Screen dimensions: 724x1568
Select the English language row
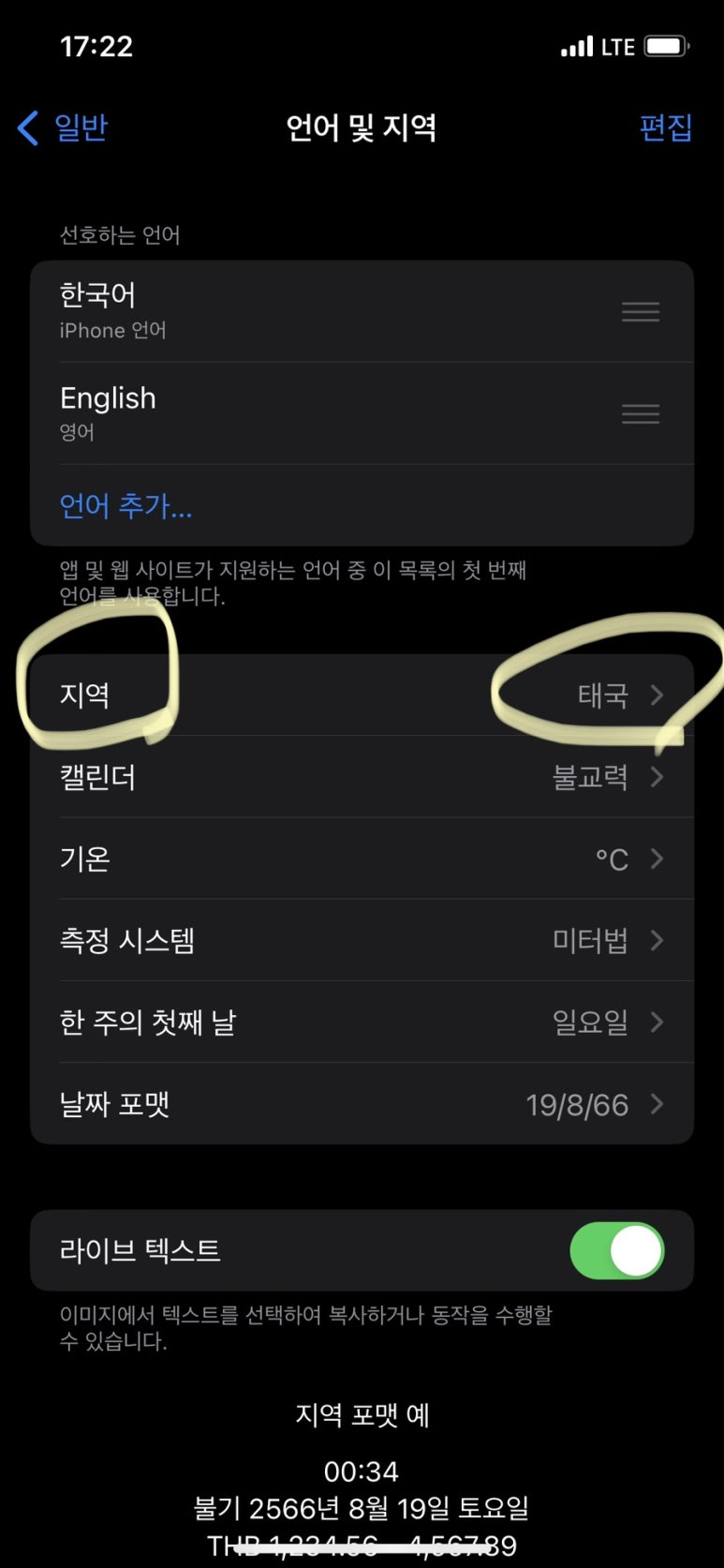362,413
